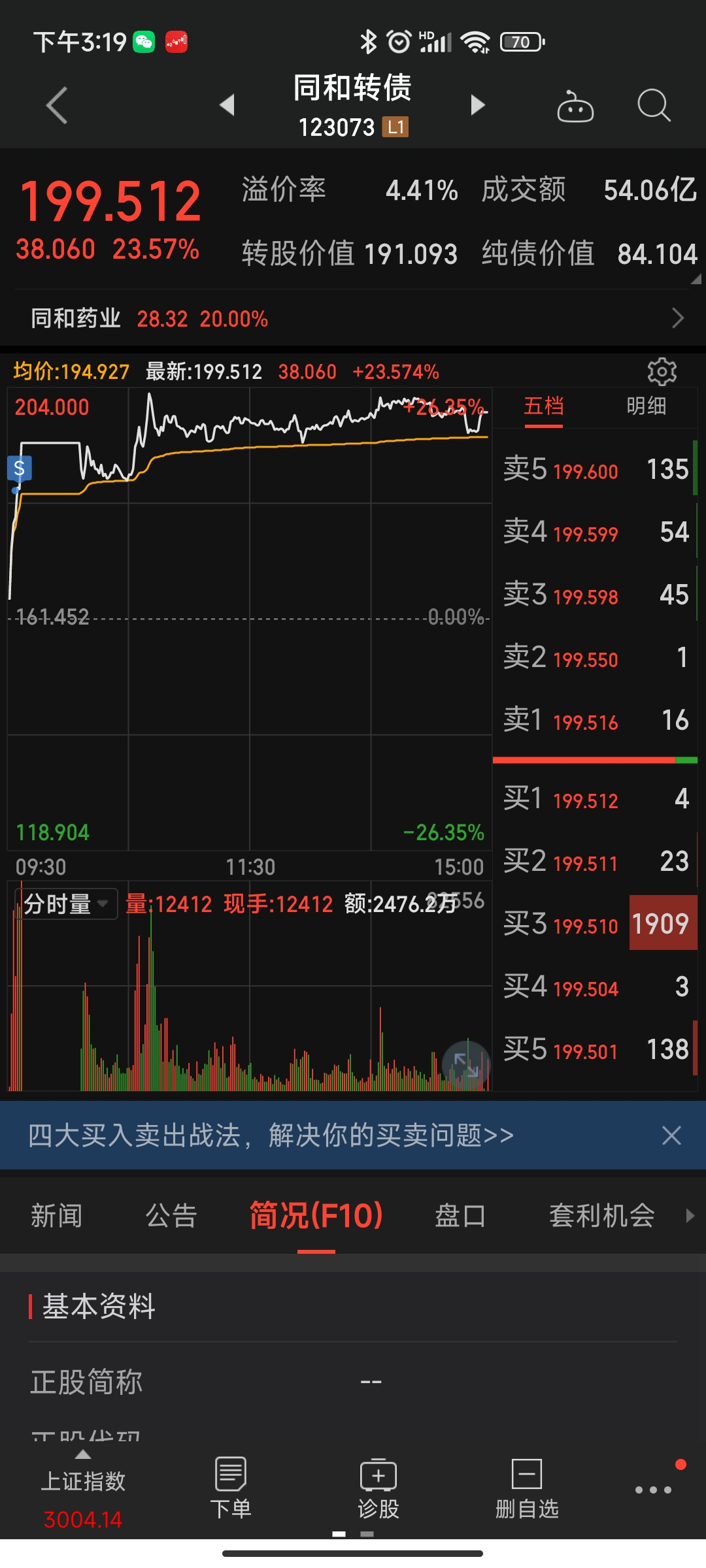Dismiss the 四大买入卖出战法 banner
The width and height of the screenshot is (706, 1568).
[x=671, y=1135]
